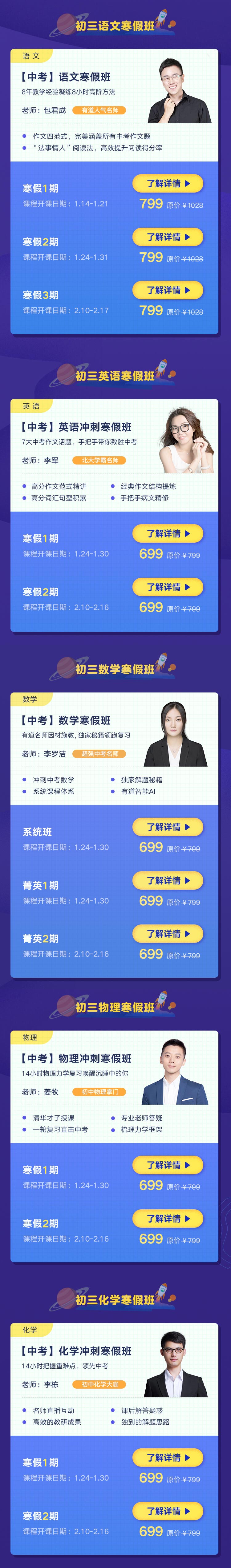
Task: Open details for 语文 寒假1期
Action: [x=168, y=183]
